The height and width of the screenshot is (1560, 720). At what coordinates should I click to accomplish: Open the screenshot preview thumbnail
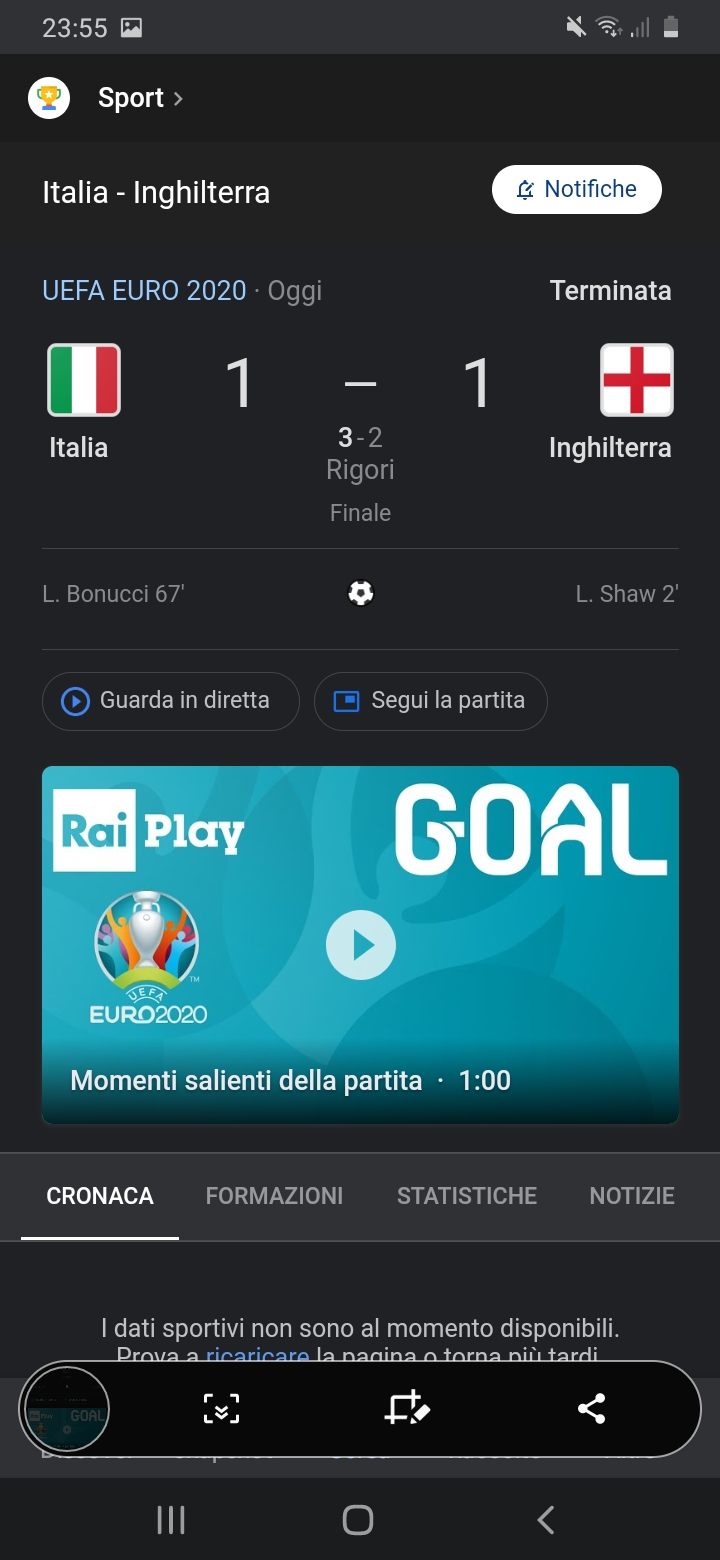coord(65,1409)
